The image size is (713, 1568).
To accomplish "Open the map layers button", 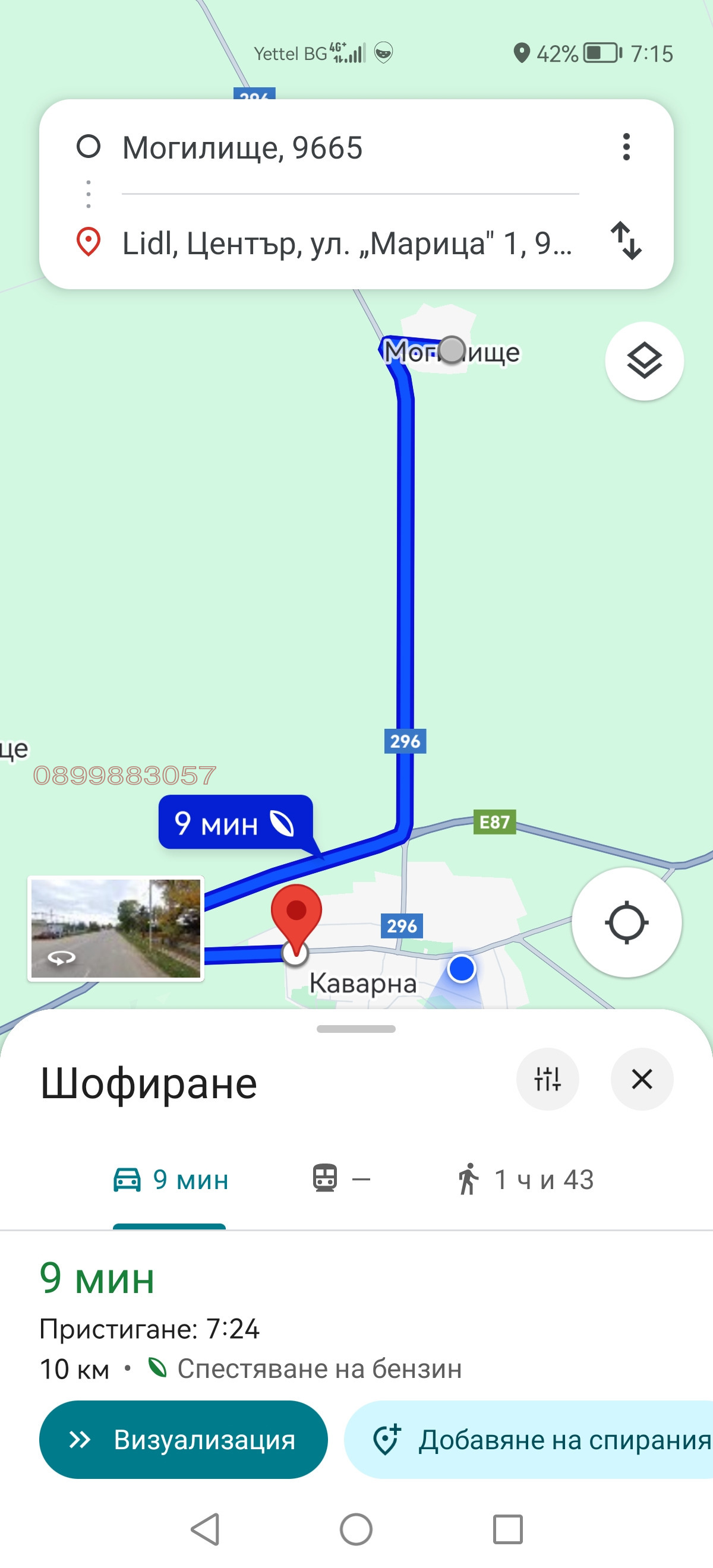I will [x=644, y=361].
